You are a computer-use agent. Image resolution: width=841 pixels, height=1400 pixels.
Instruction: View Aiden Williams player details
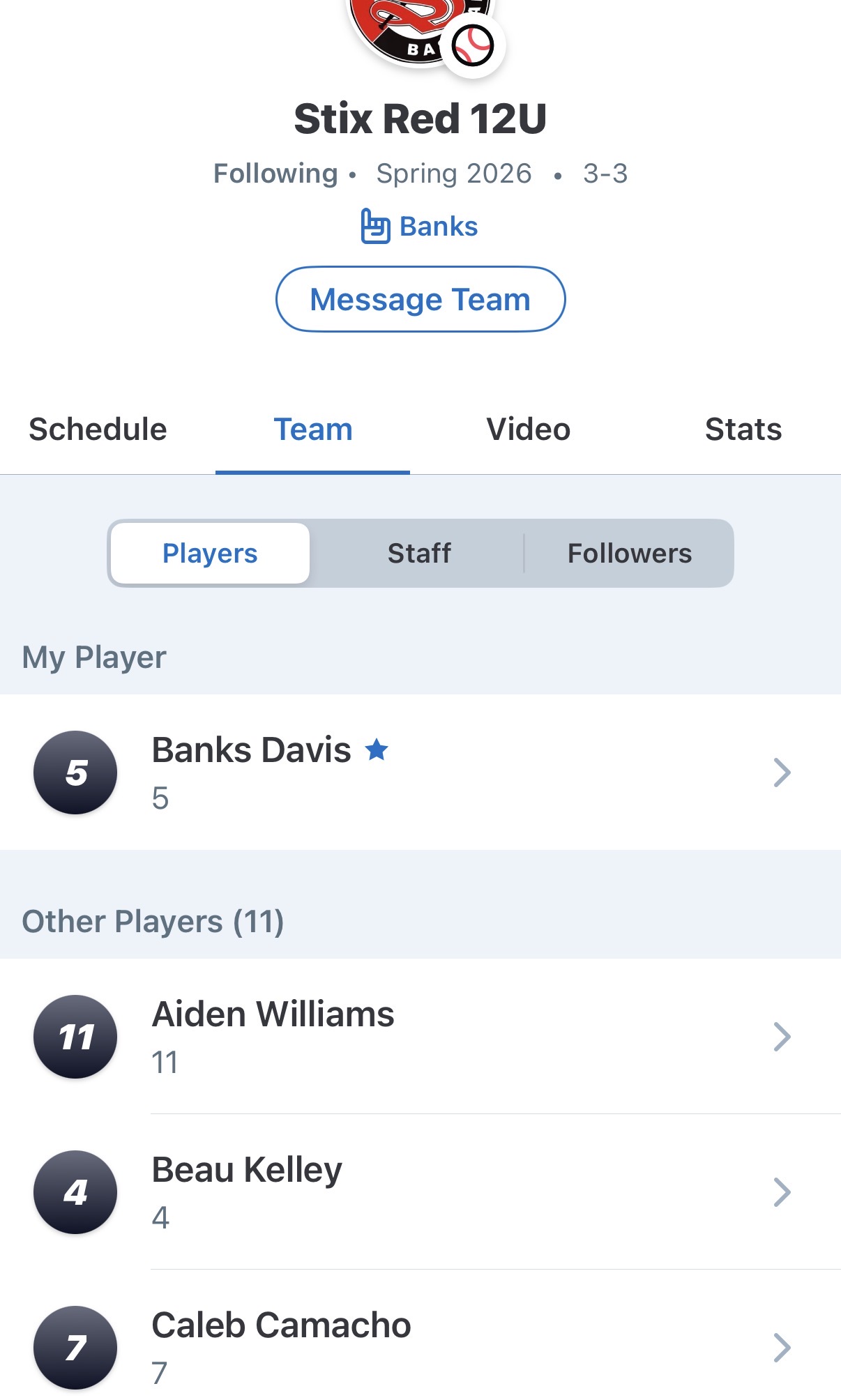click(x=420, y=1037)
